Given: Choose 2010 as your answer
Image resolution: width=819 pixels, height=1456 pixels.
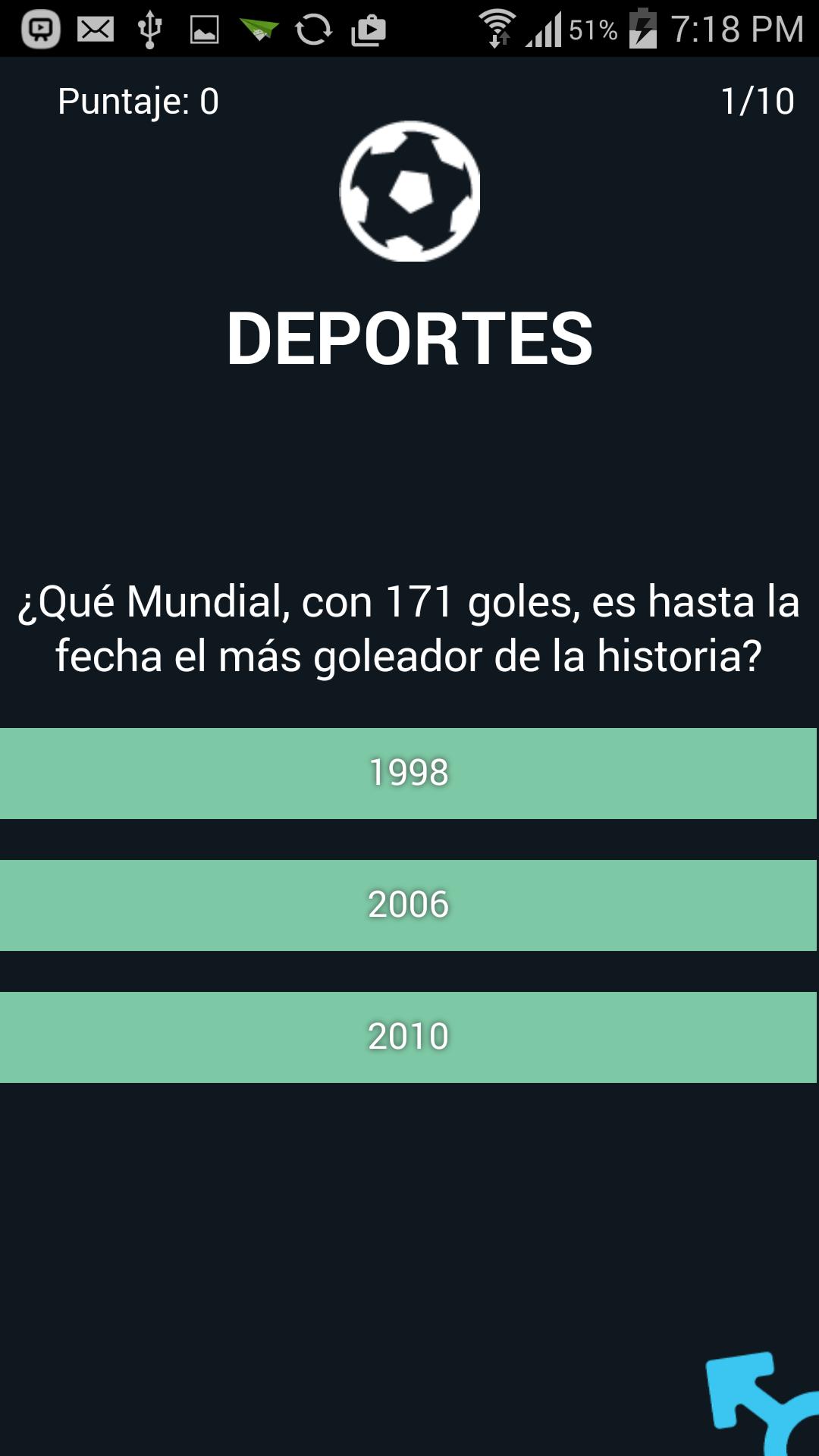Looking at the screenshot, I should click(x=409, y=1036).
